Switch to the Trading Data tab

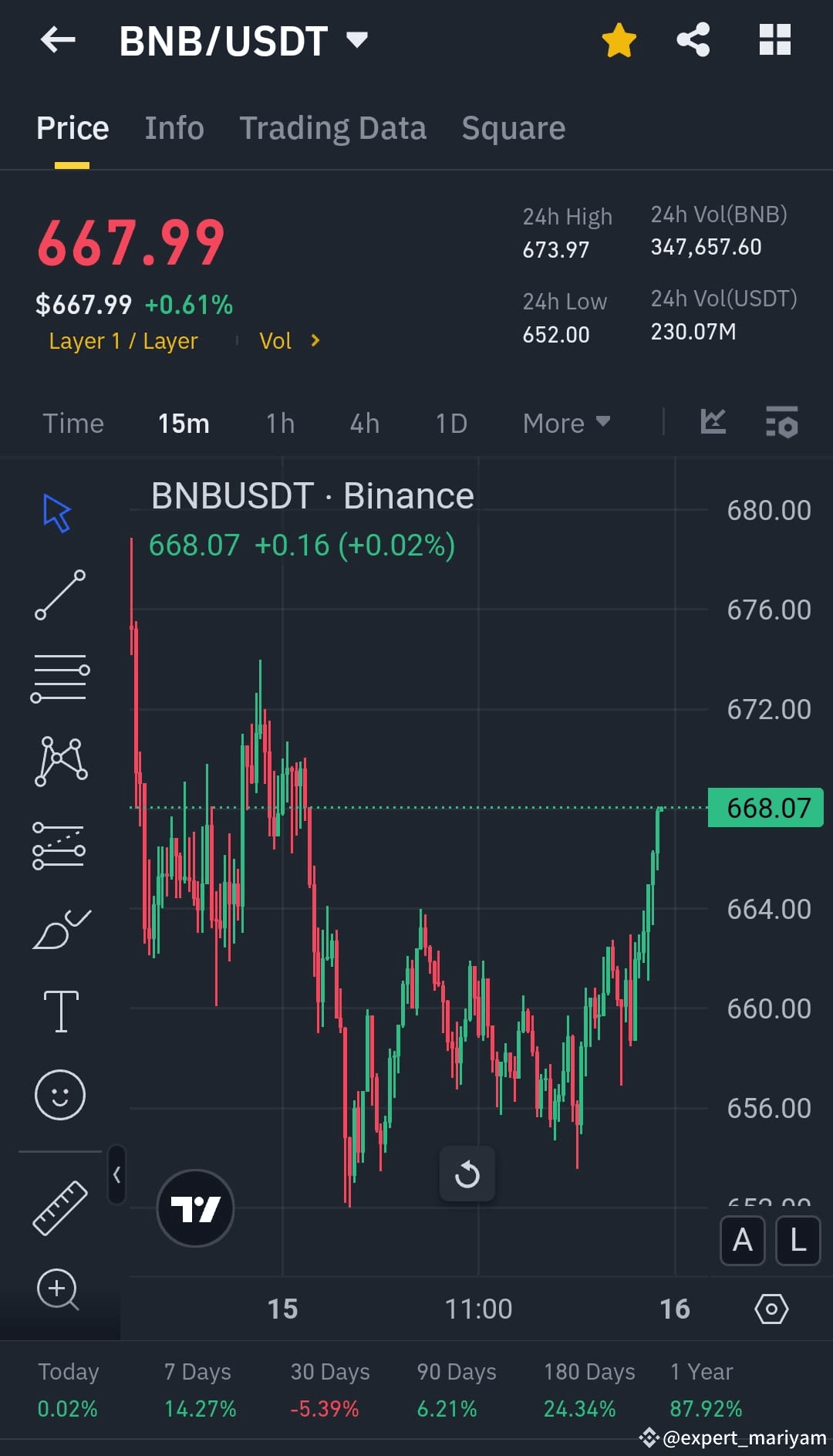333,127
